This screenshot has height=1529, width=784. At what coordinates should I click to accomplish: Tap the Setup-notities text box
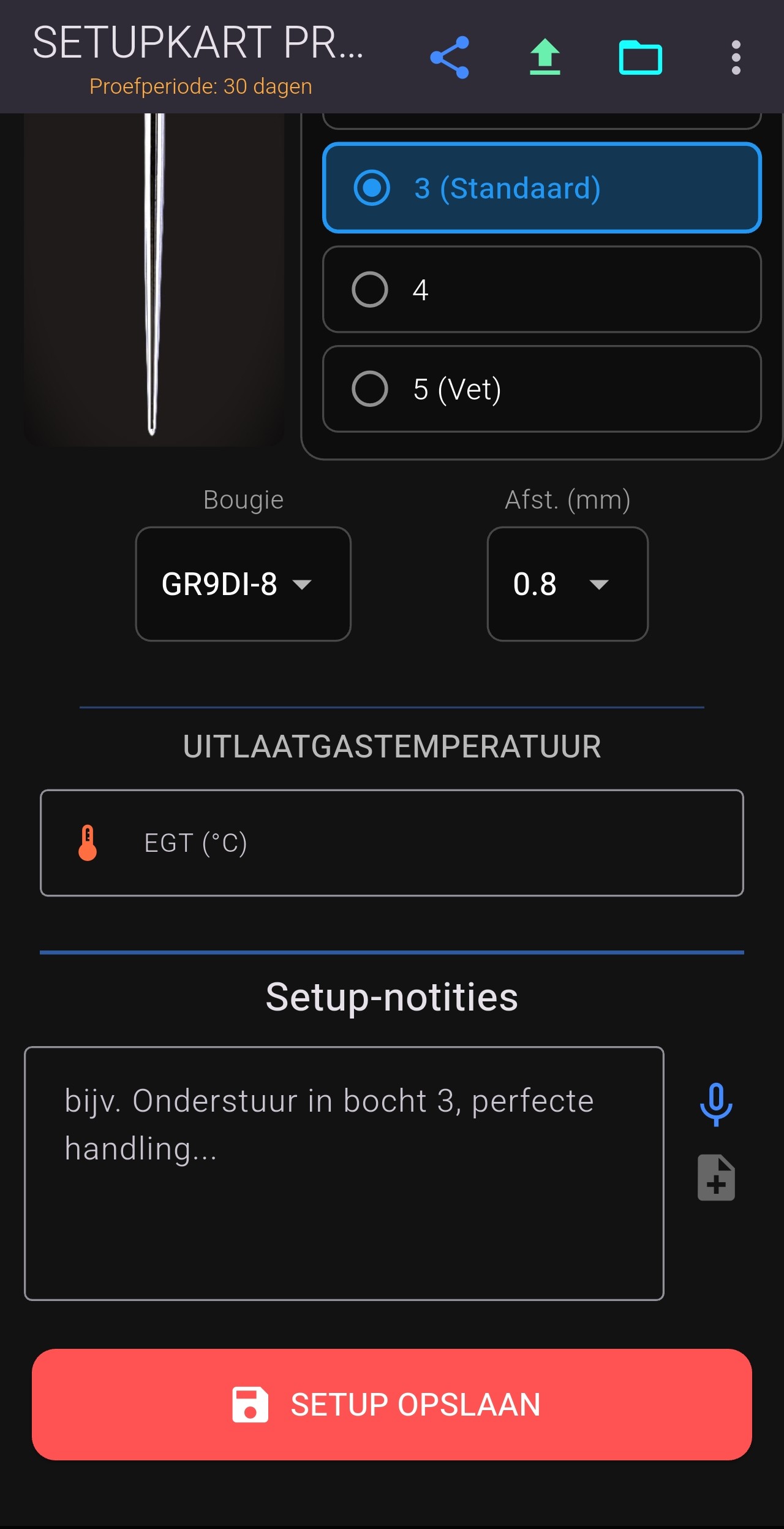pos(344,1173)
